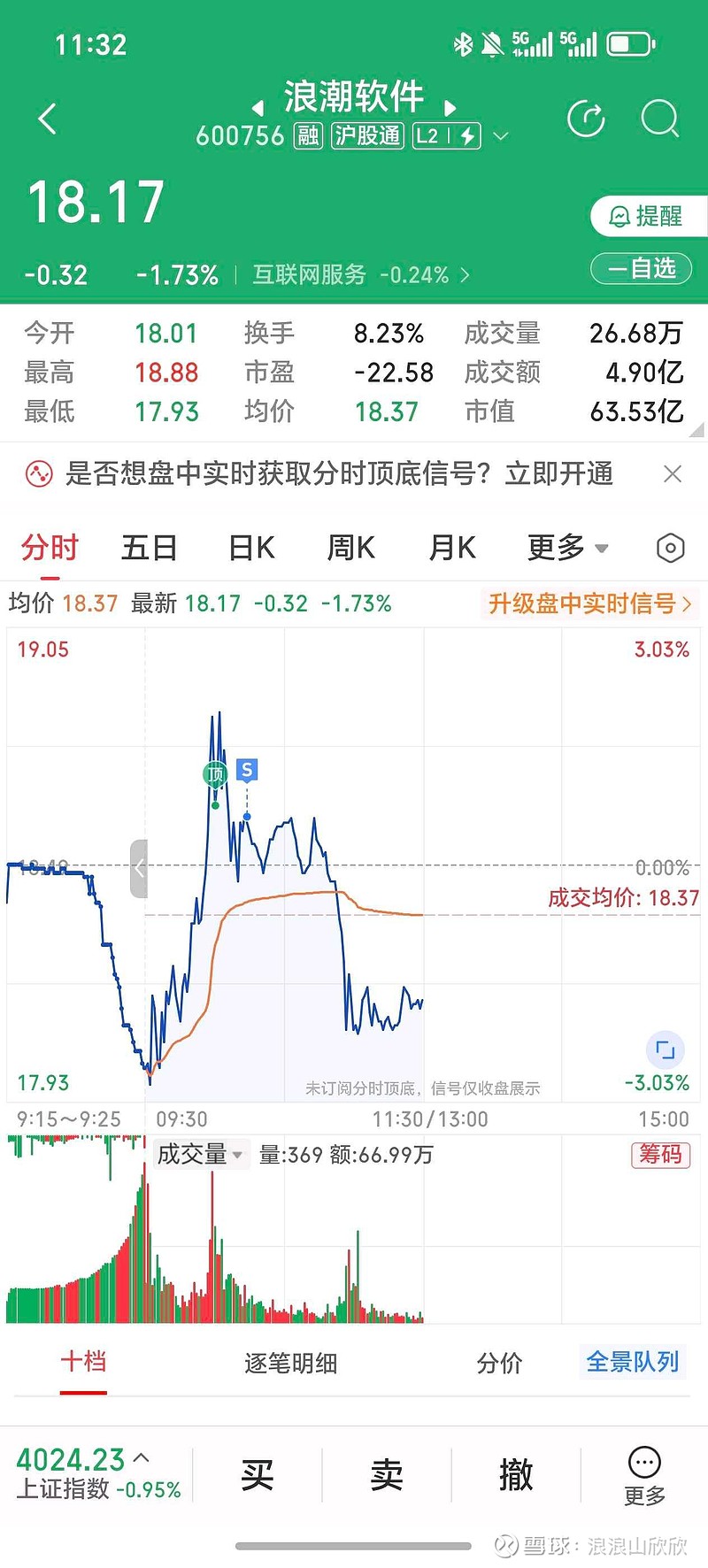Refresh the quote with circular arrow icon
Viewport: 708px width, 1568px height.
(x=586, y=121)
